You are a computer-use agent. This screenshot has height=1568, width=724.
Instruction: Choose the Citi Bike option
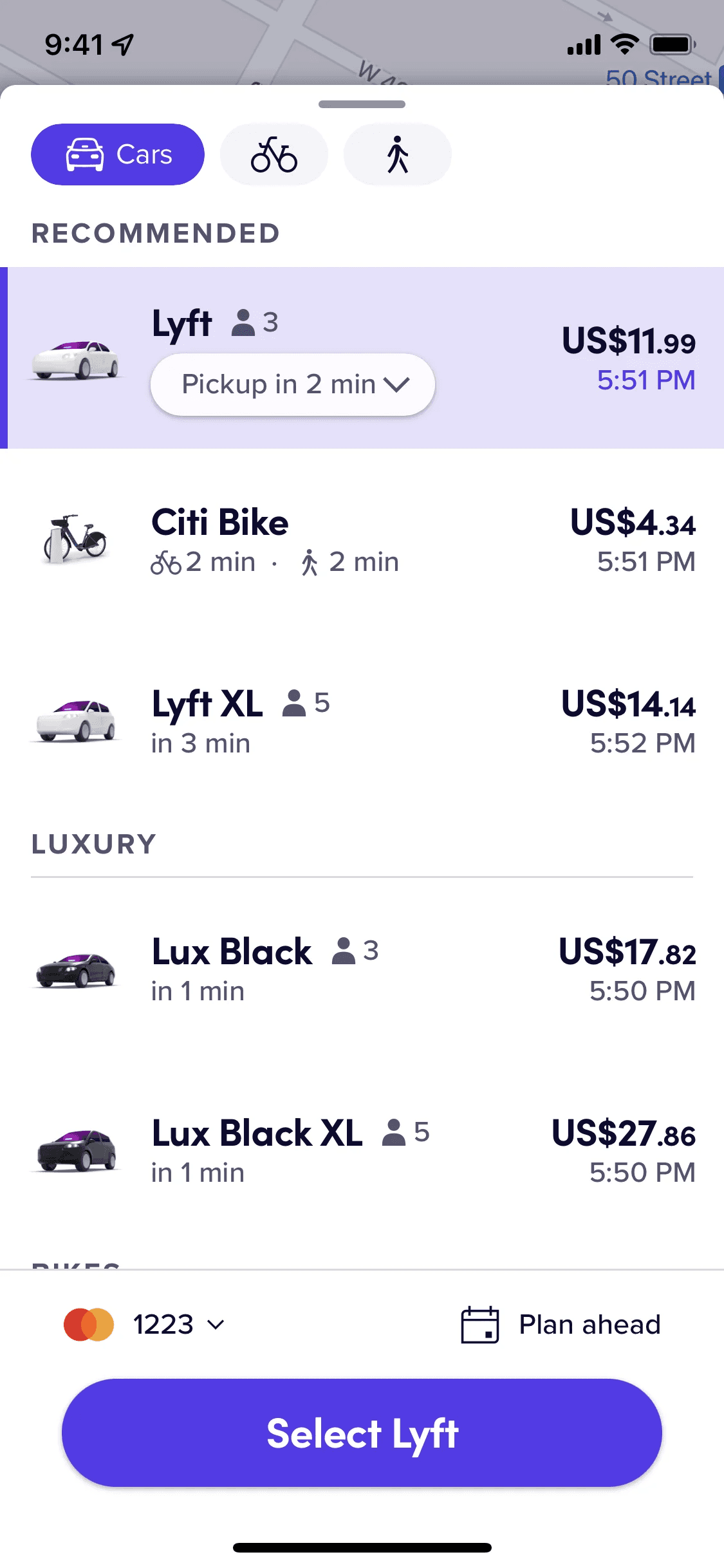click(x=362, y=541)
